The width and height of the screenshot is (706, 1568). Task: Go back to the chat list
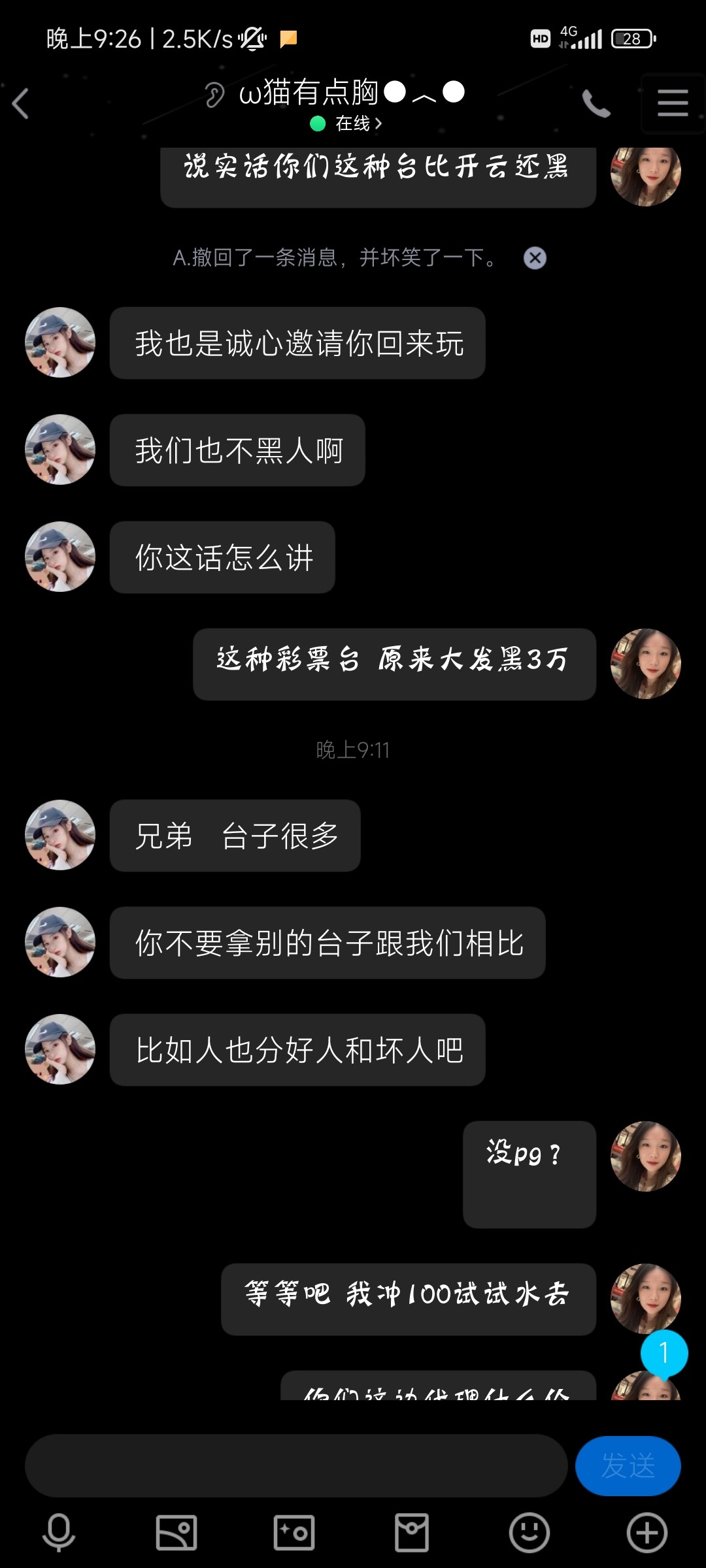coord(21,104)
